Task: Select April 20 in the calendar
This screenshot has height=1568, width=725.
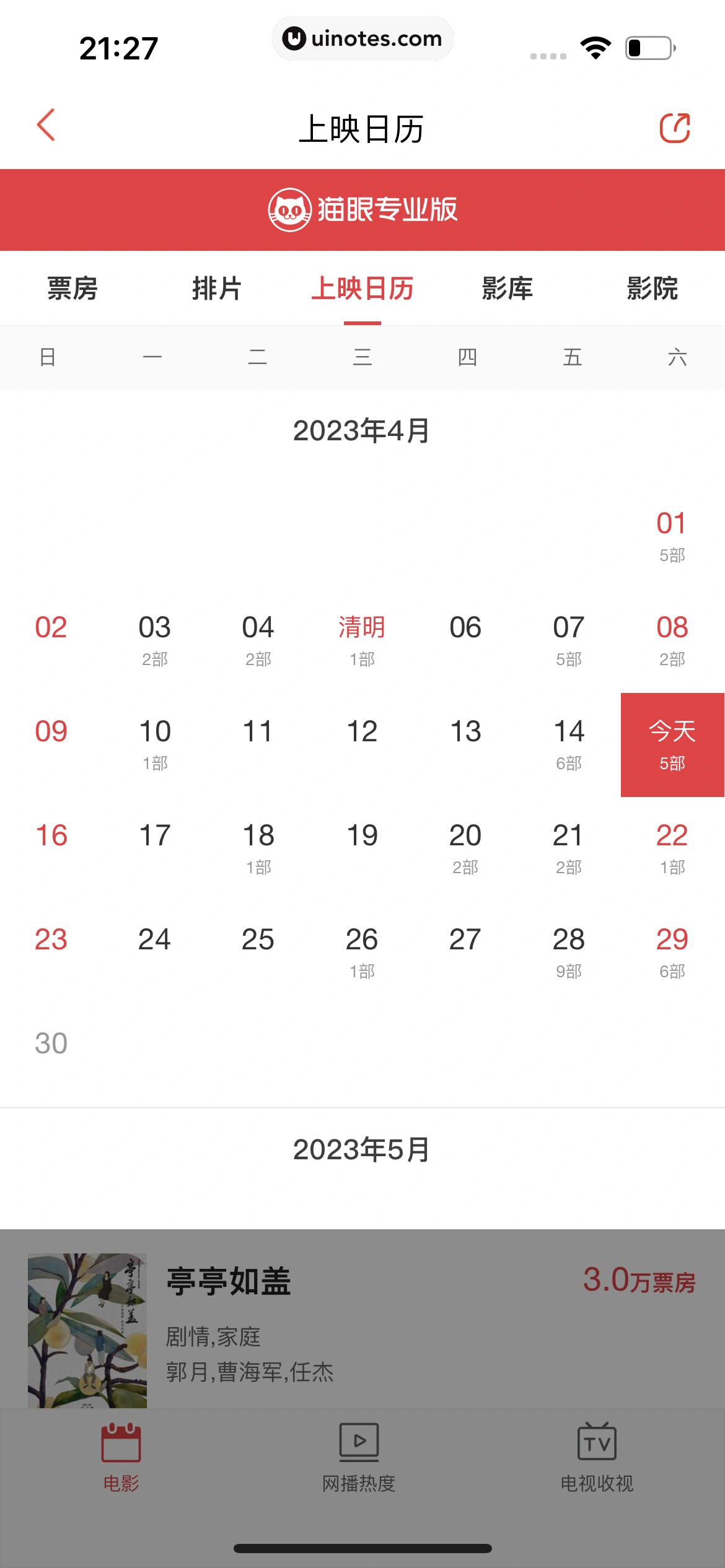Action: point(465,848)
